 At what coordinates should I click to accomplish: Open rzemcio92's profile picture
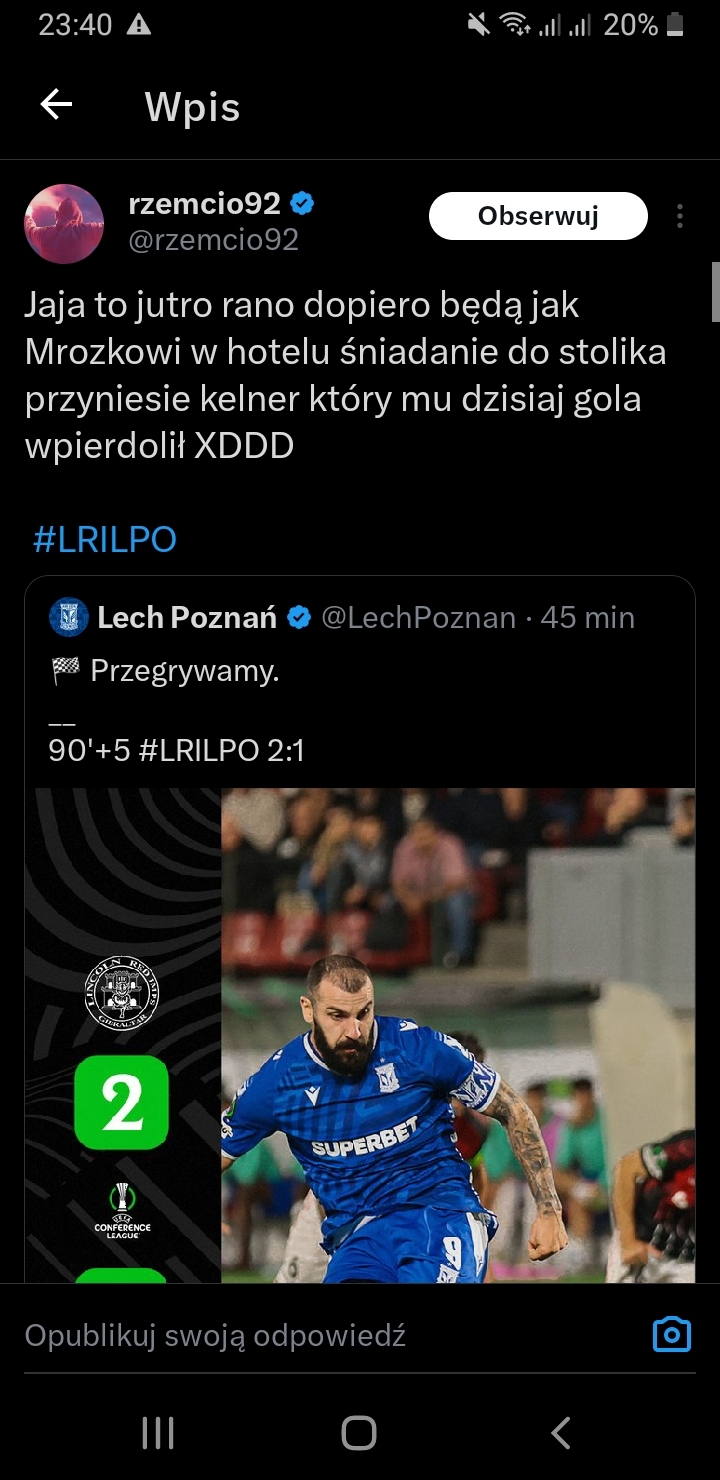64,223
